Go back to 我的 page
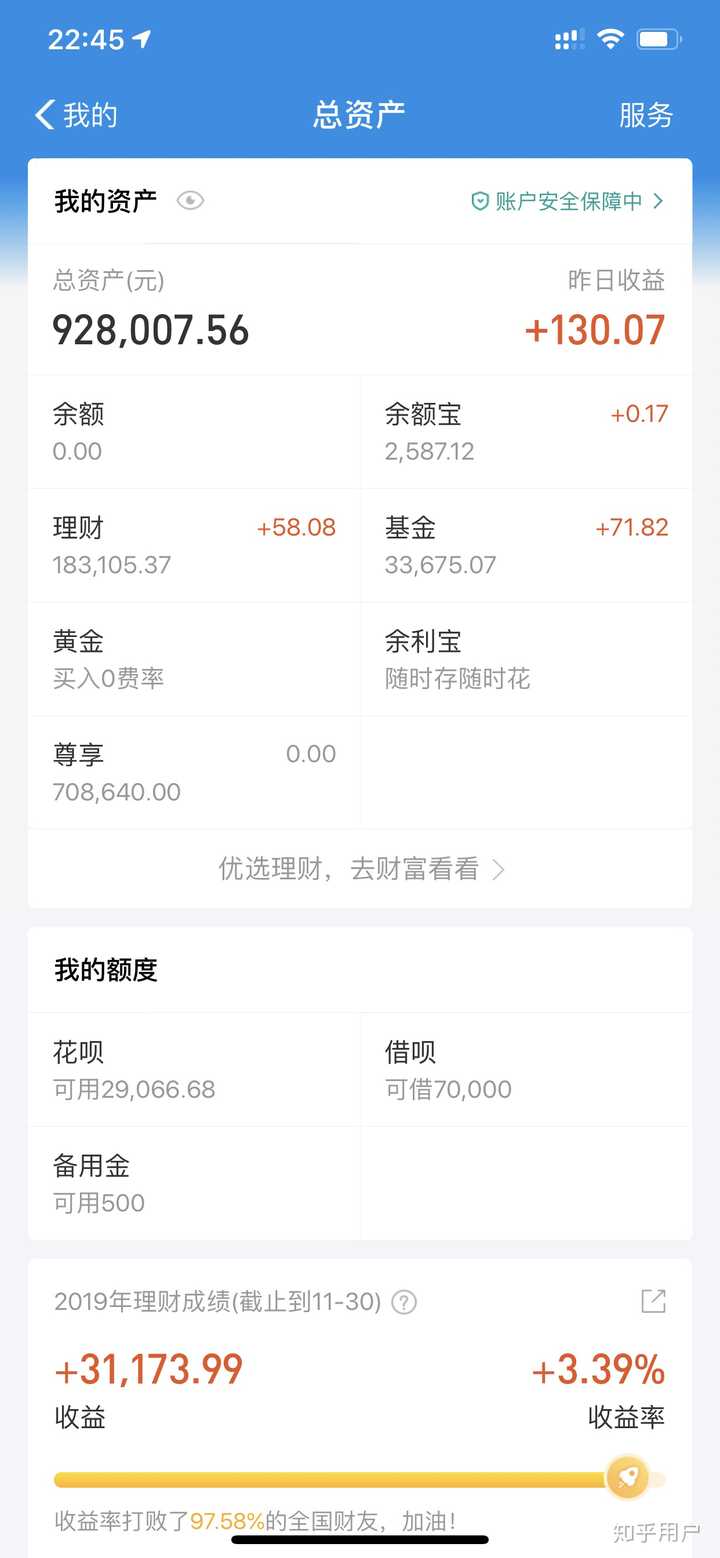 76,115
